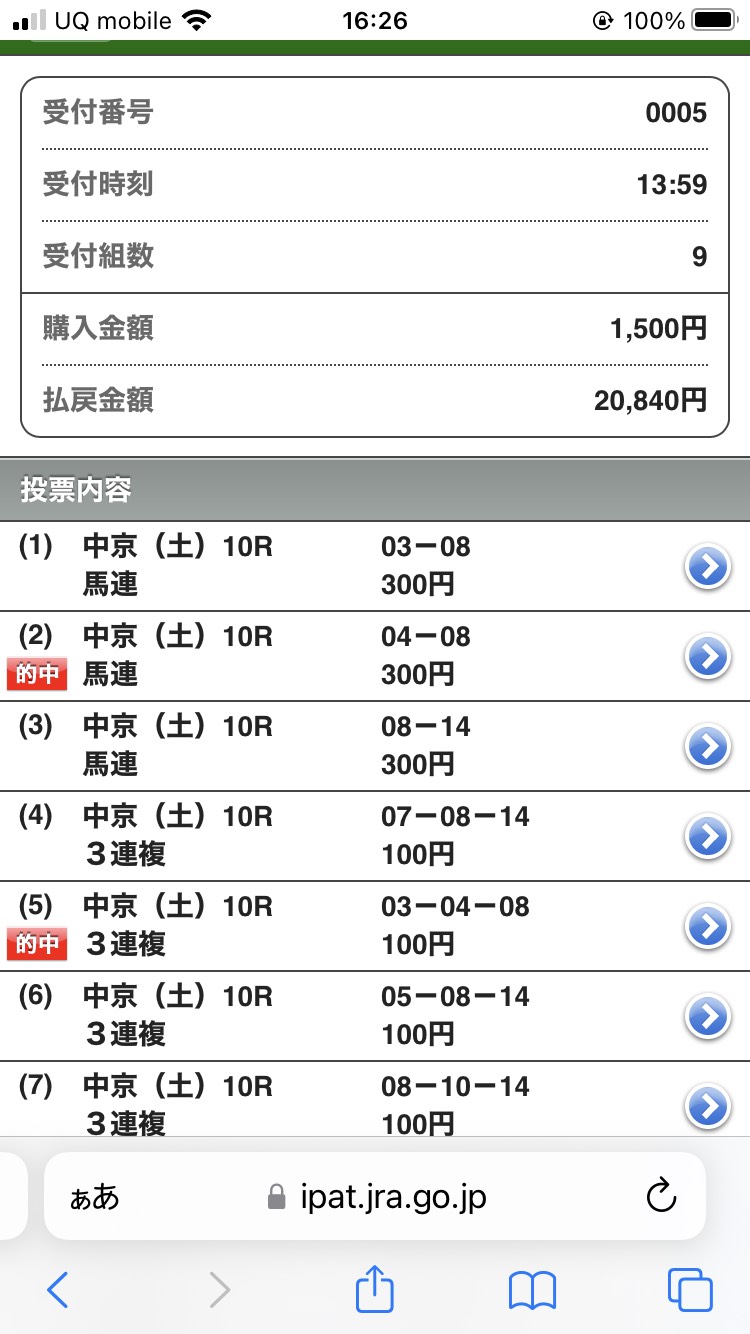Open Safari bookmarks
Viewport: 750px width, 1334px height.
click(x=532, y=1290)
